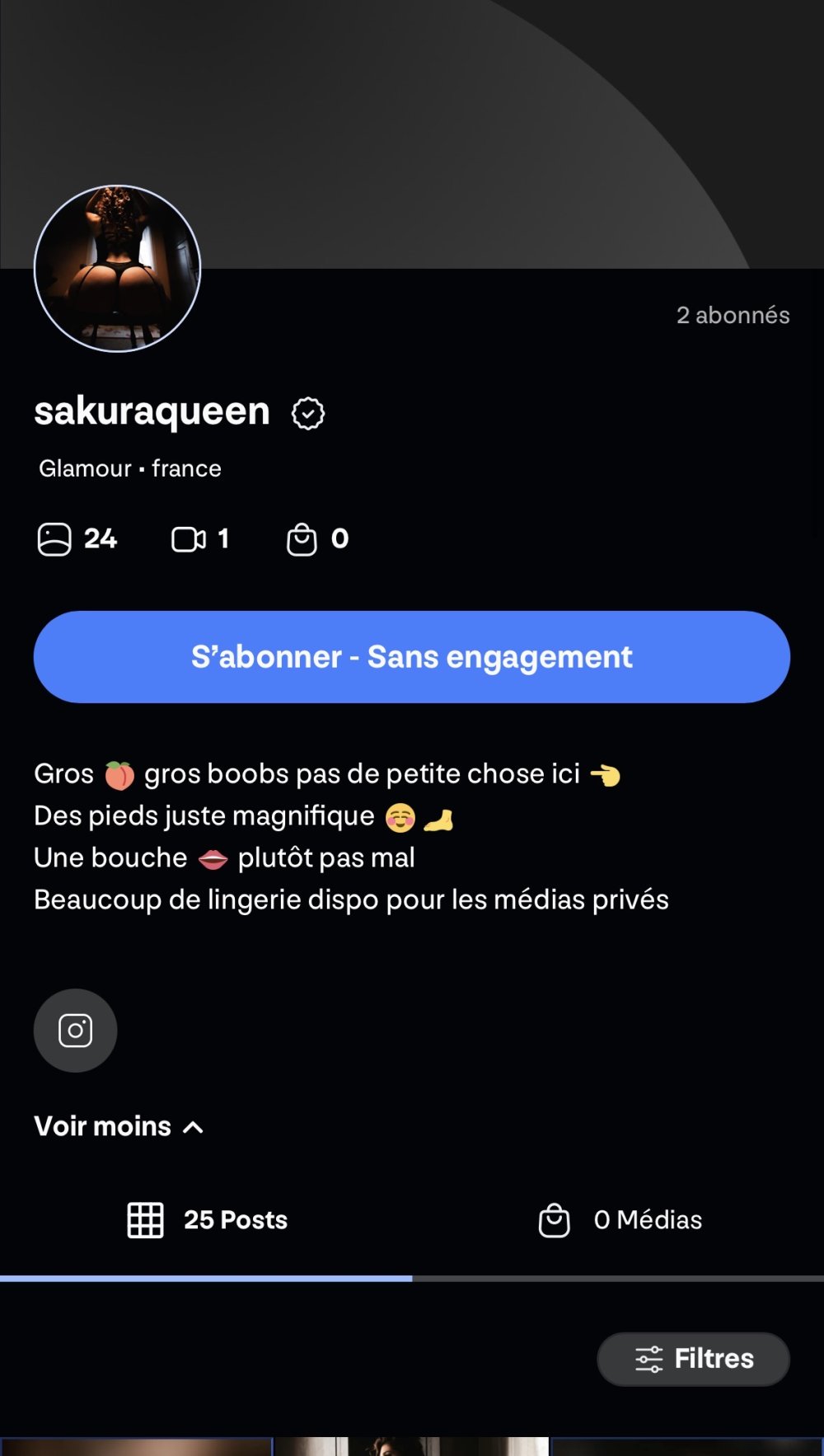
Task: Open the linked Instagram profile icon
Action: 75,1031
